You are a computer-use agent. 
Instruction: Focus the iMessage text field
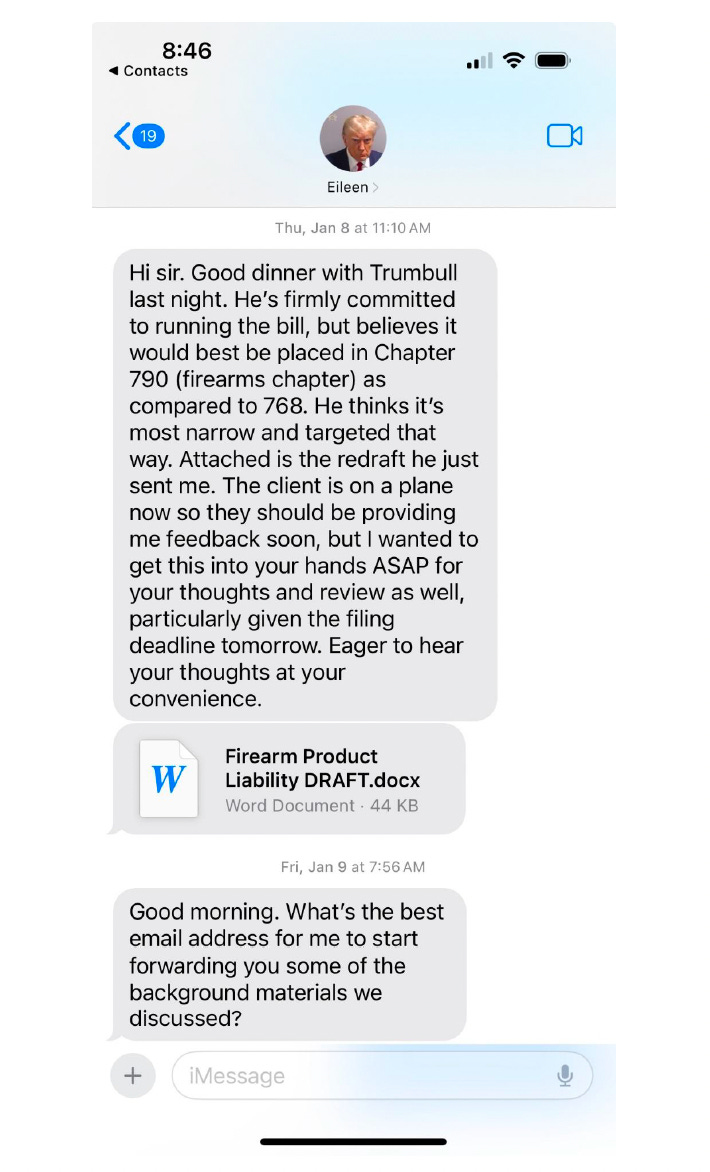[360, 1076]
